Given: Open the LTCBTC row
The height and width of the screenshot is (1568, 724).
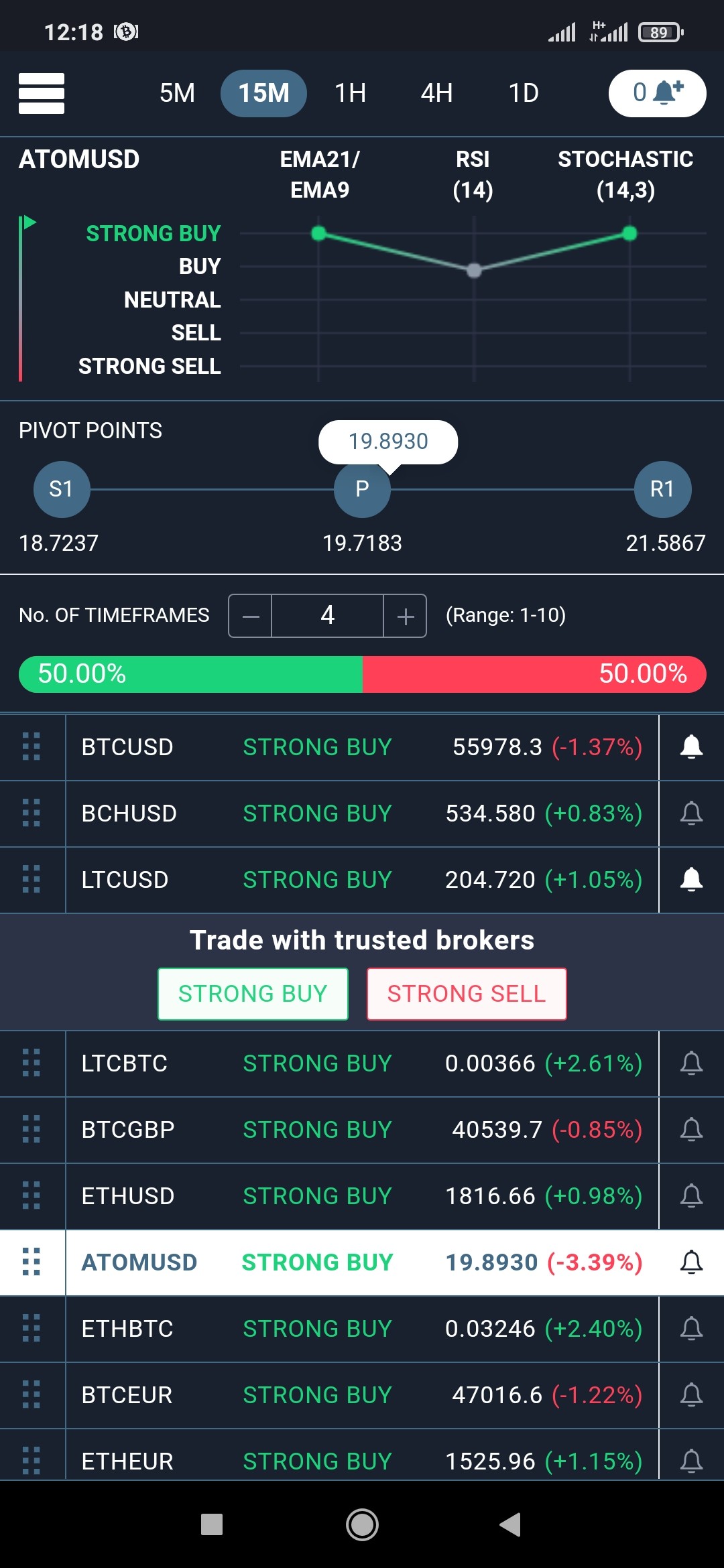Looking at the screenshot, I should [x=362, y=1063].
